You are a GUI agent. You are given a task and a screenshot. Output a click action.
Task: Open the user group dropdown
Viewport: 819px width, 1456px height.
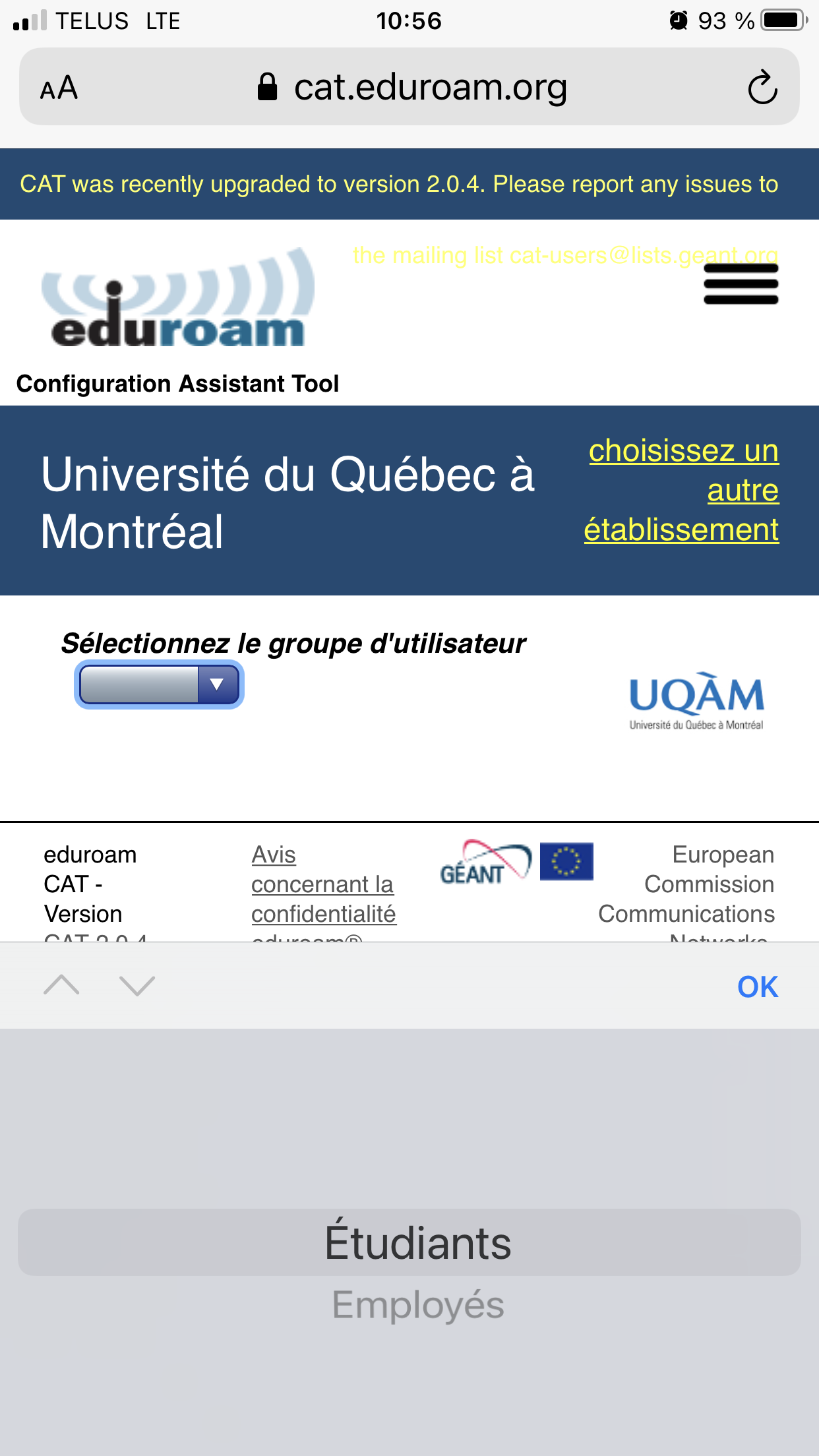[x=159, y=684]
